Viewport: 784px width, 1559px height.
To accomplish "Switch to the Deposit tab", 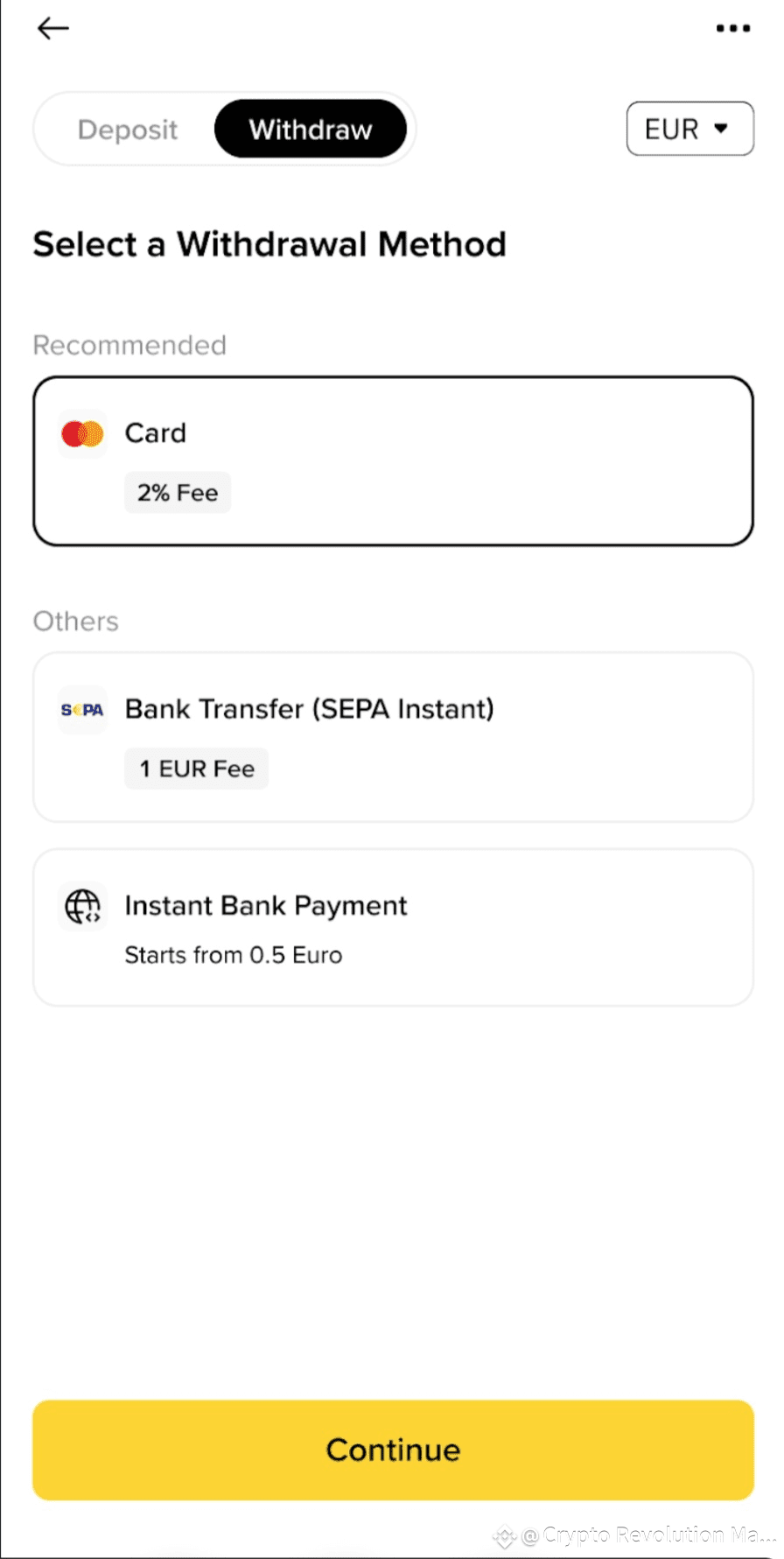I will tap(128, 130).
